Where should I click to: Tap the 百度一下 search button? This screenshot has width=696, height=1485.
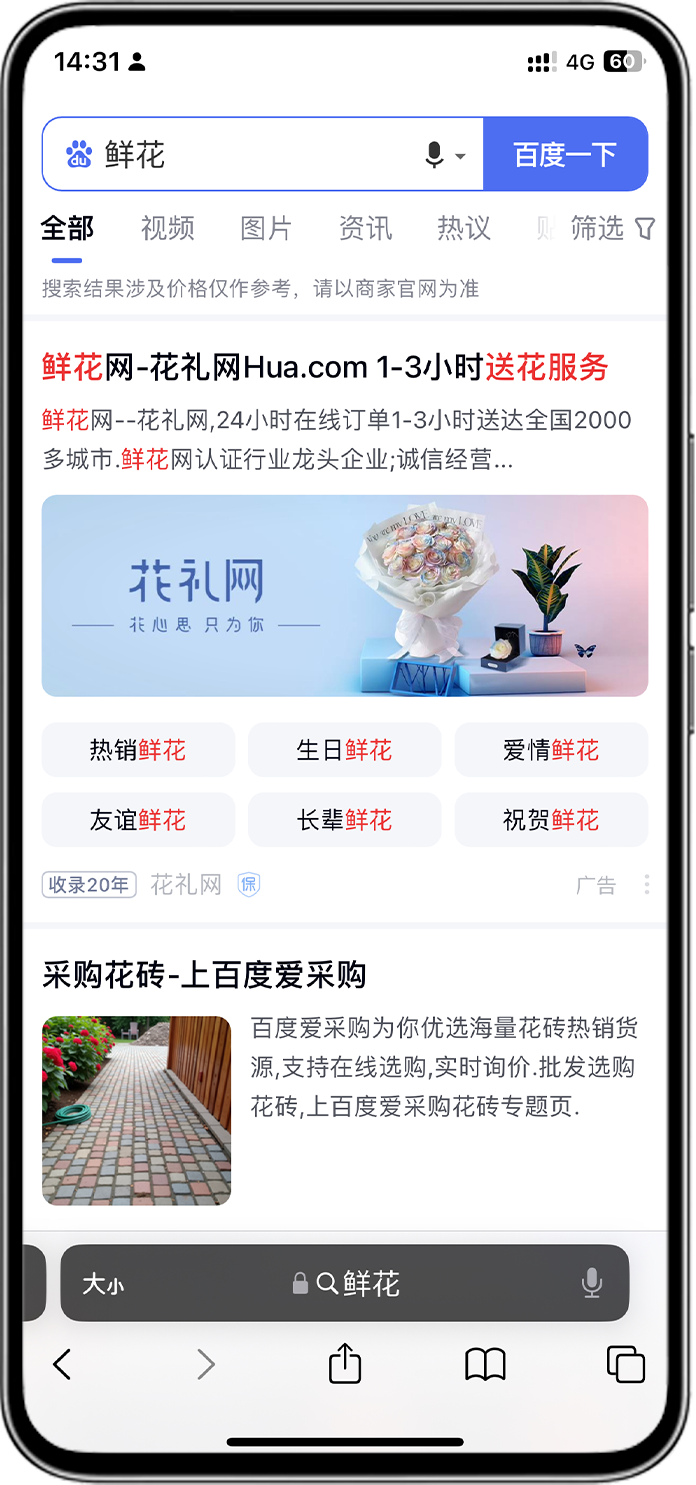pos(565,154)
